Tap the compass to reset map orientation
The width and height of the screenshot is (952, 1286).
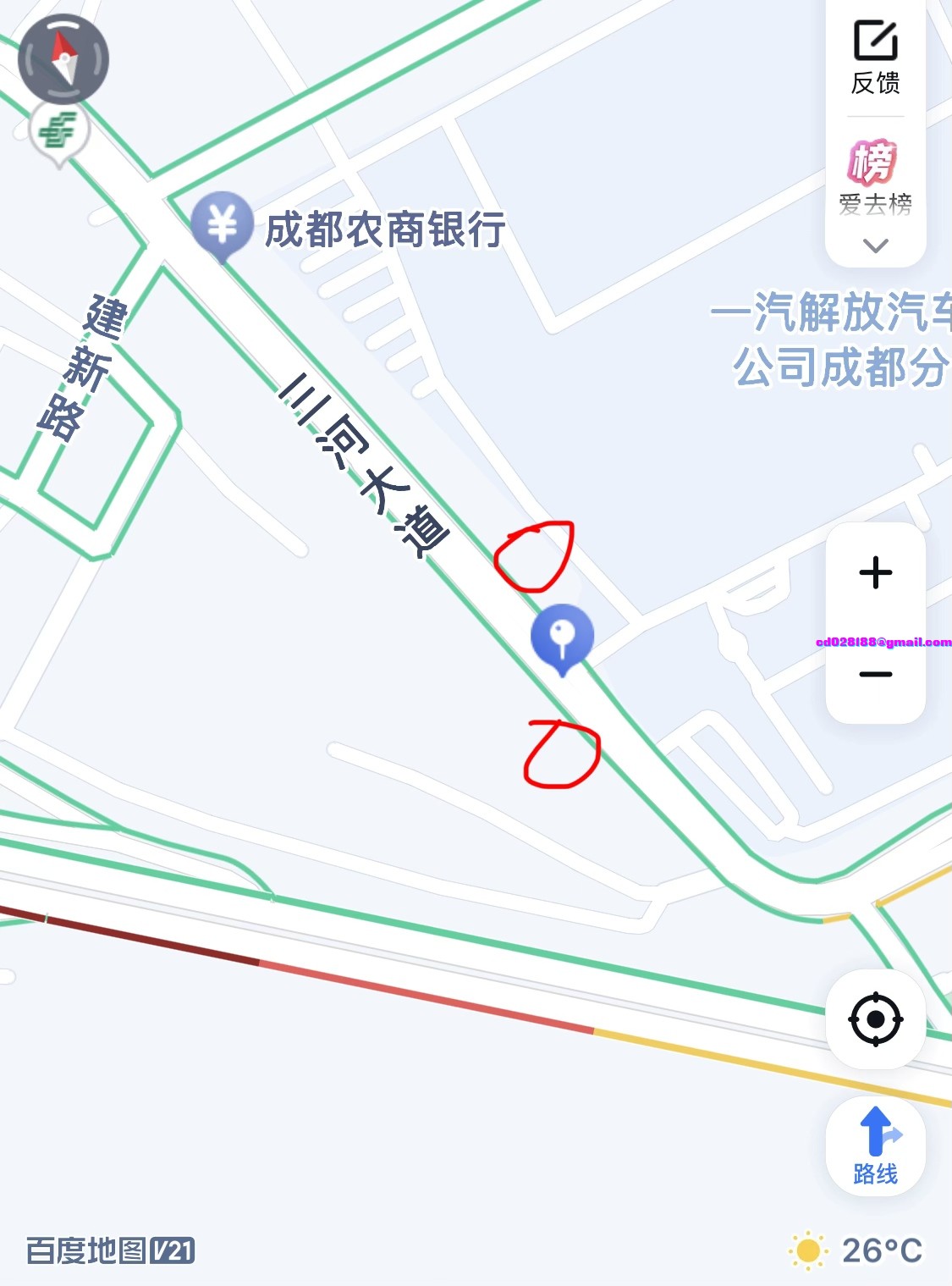click(63, 59)
